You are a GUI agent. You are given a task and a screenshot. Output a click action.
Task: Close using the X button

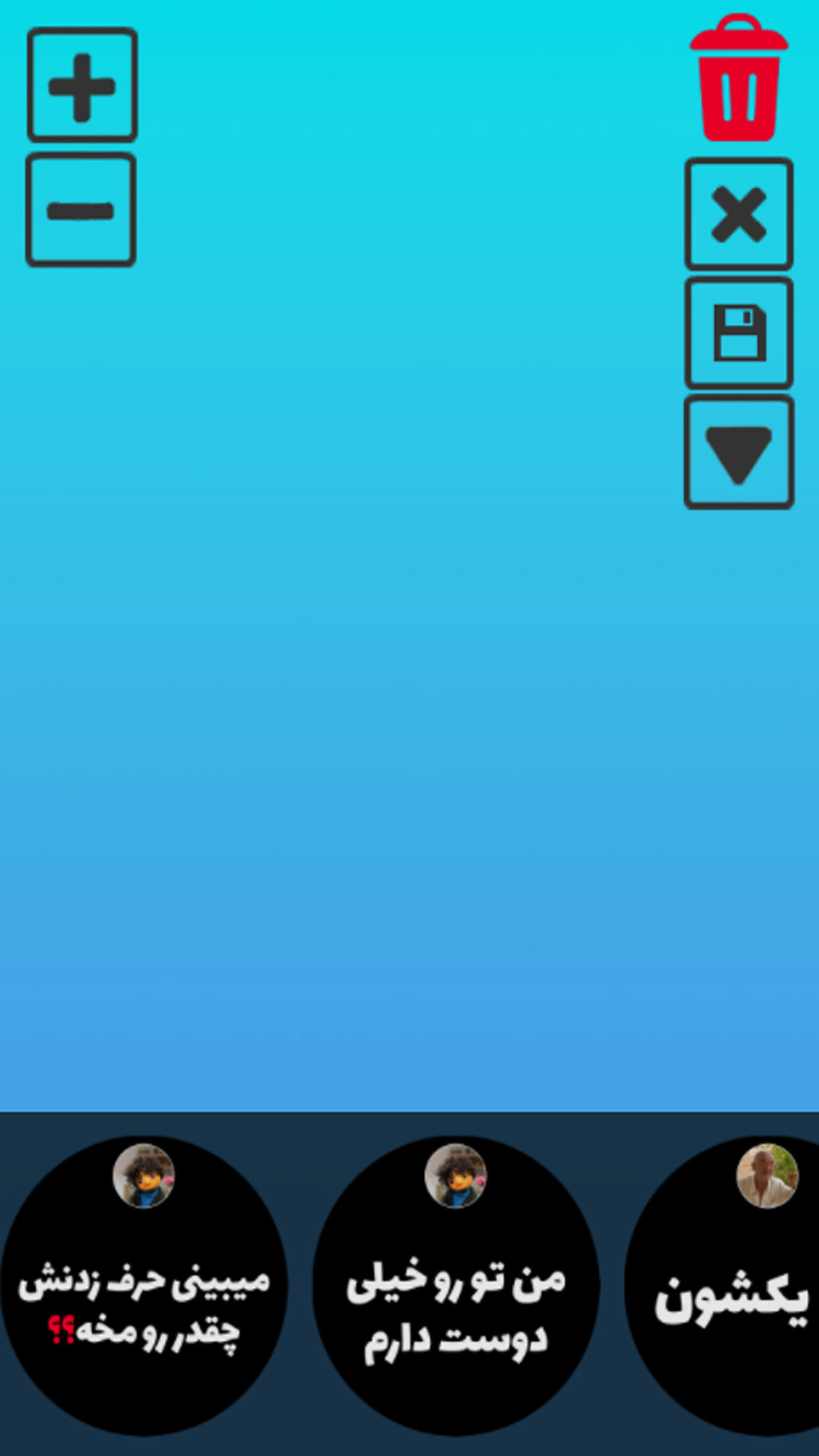739,215
